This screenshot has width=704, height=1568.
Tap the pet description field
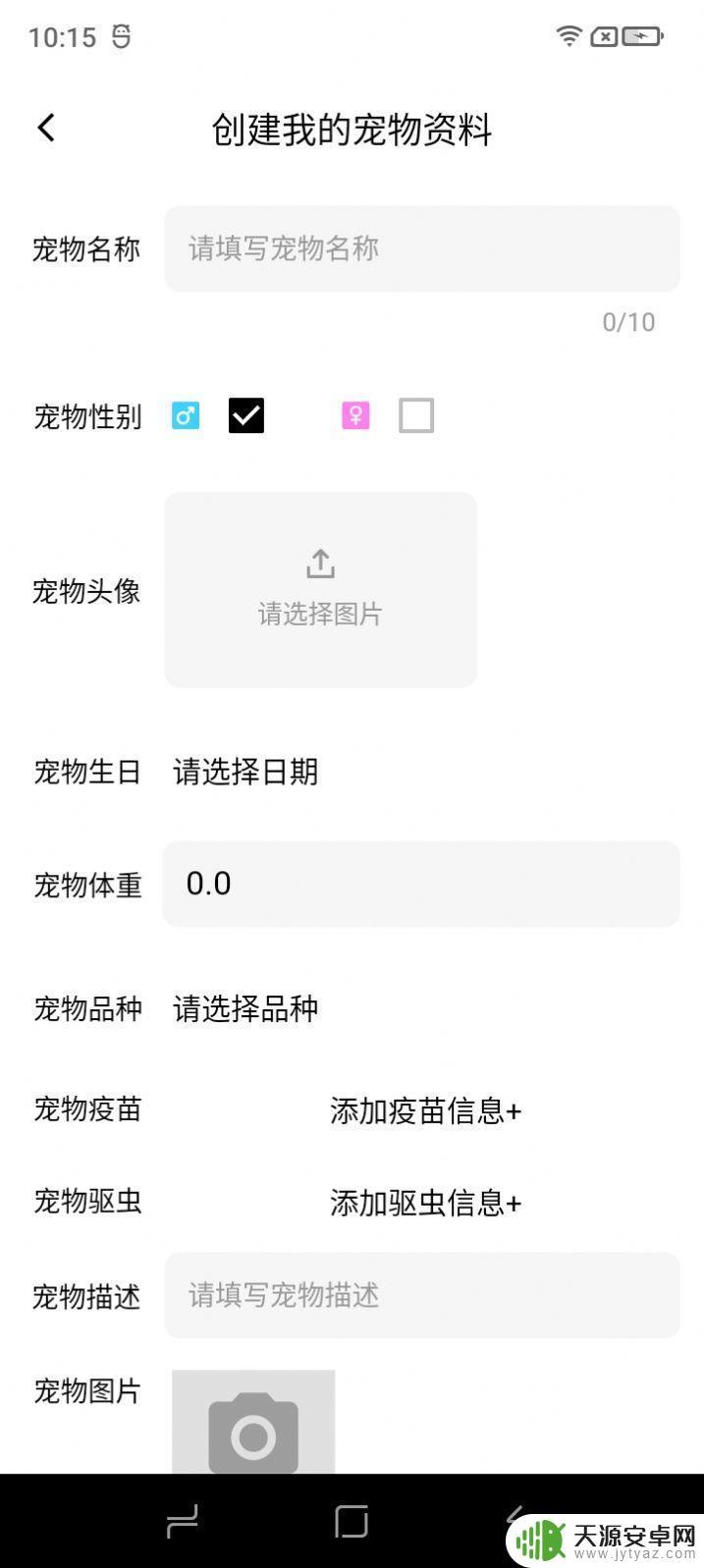click(422, 1295)
